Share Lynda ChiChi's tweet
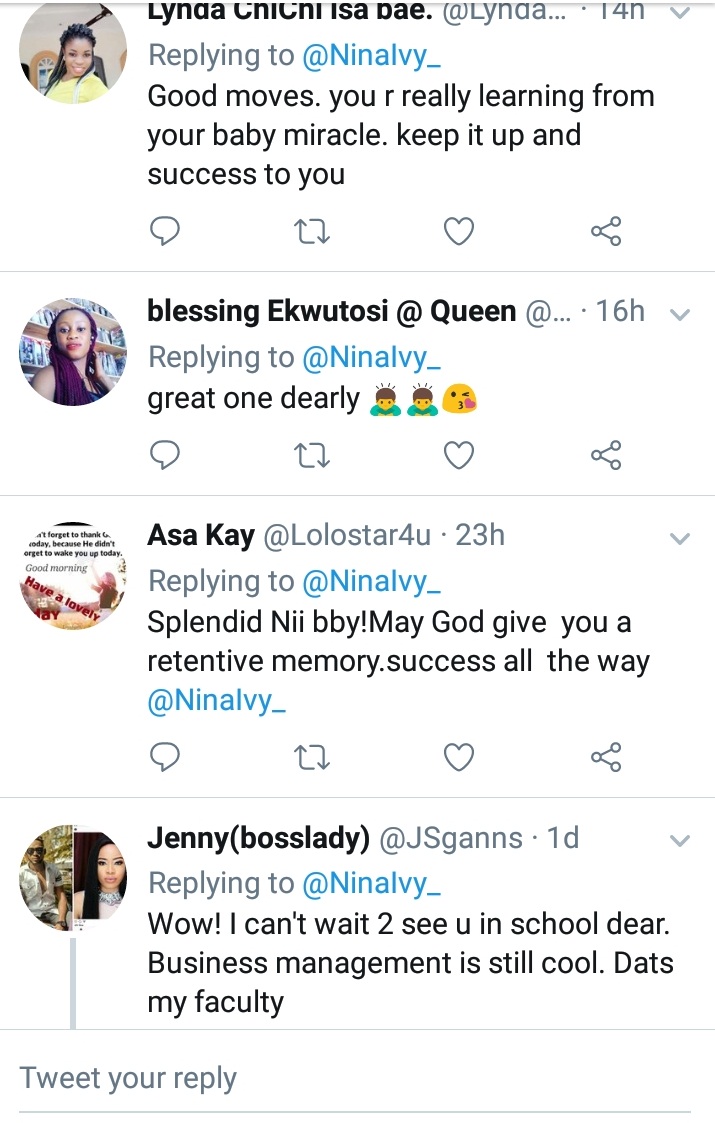Screen dimensions: 715x1123 [x=606, y=233]
